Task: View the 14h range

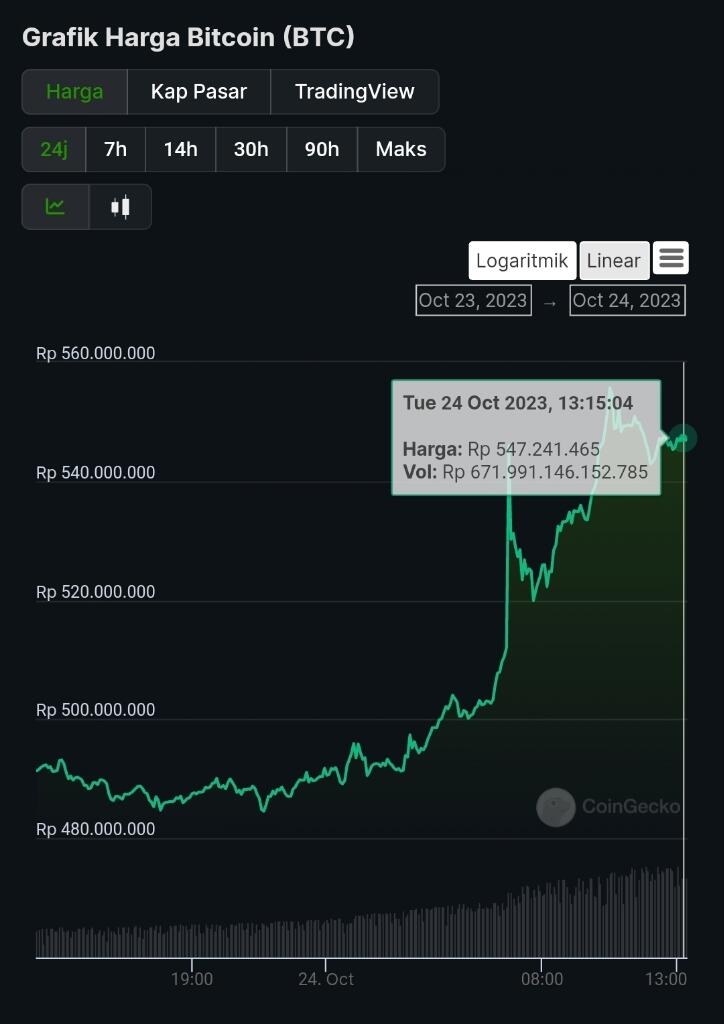Action: (180, 148)
